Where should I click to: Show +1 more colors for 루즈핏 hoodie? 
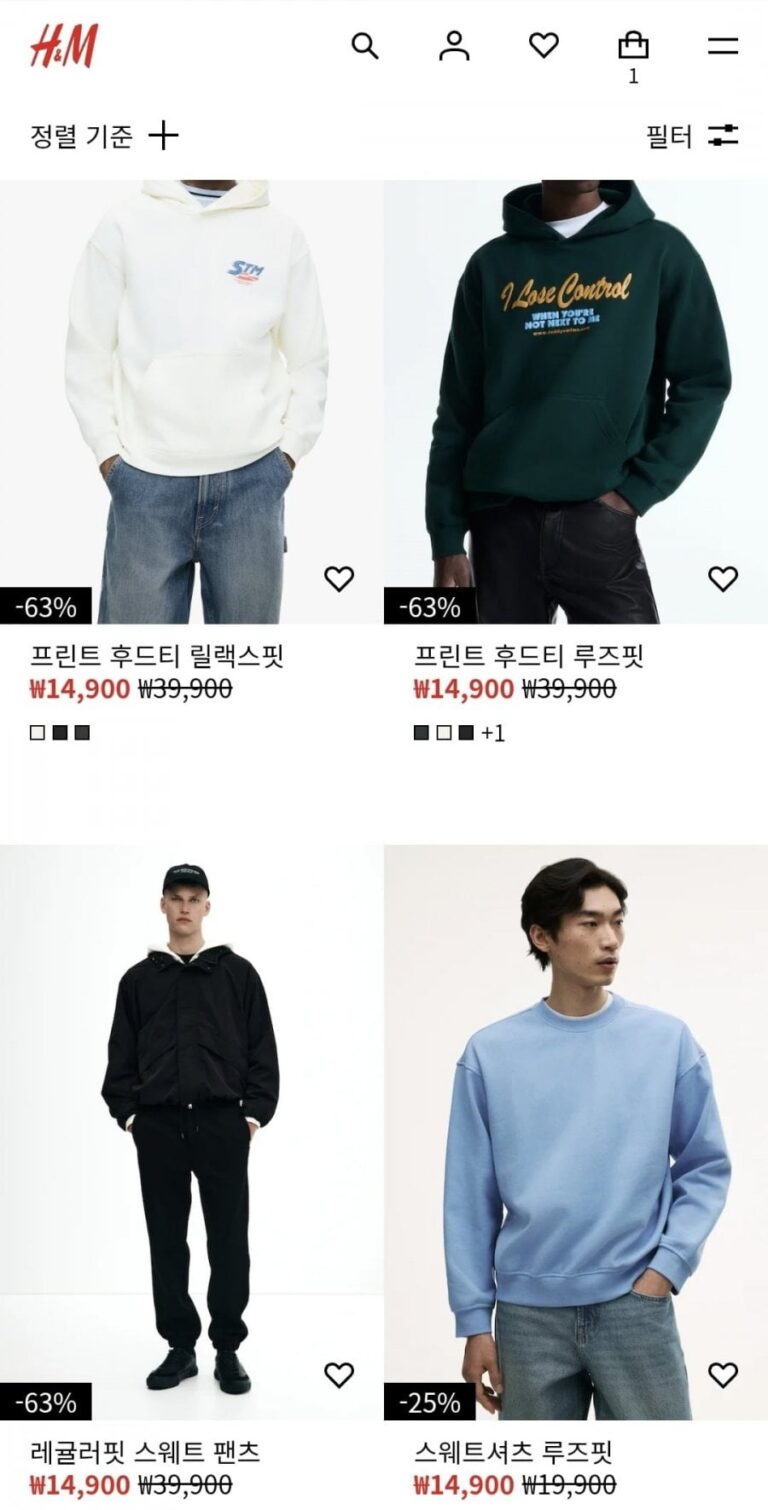(493, 733)
